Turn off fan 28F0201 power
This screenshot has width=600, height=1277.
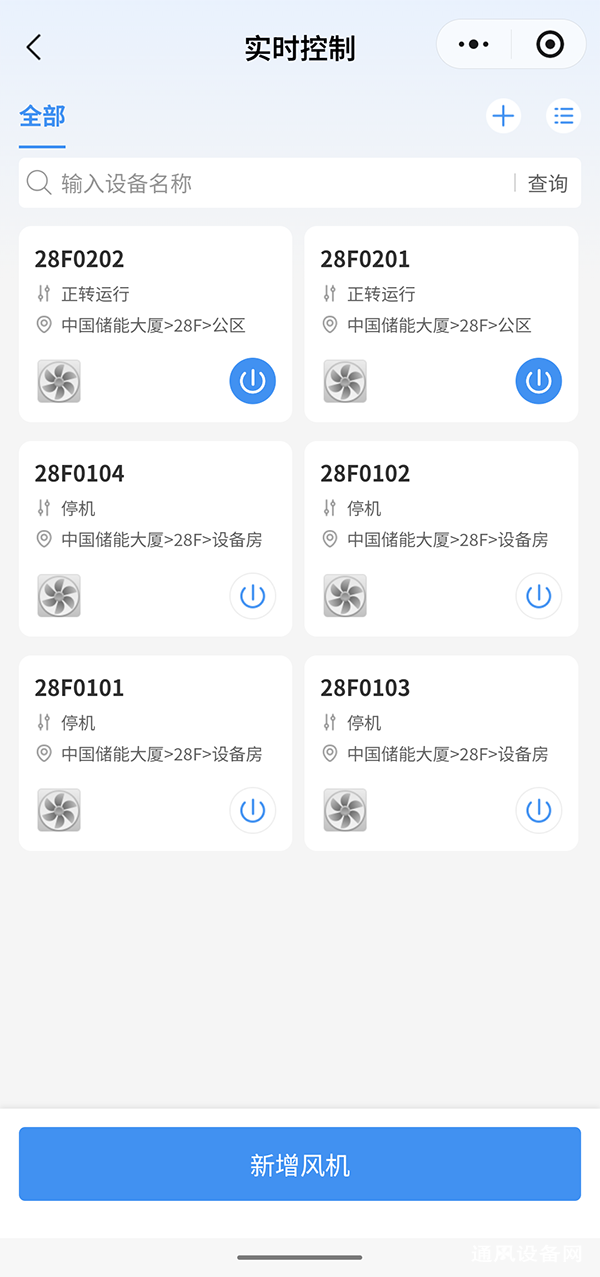(x=539, y=381)
